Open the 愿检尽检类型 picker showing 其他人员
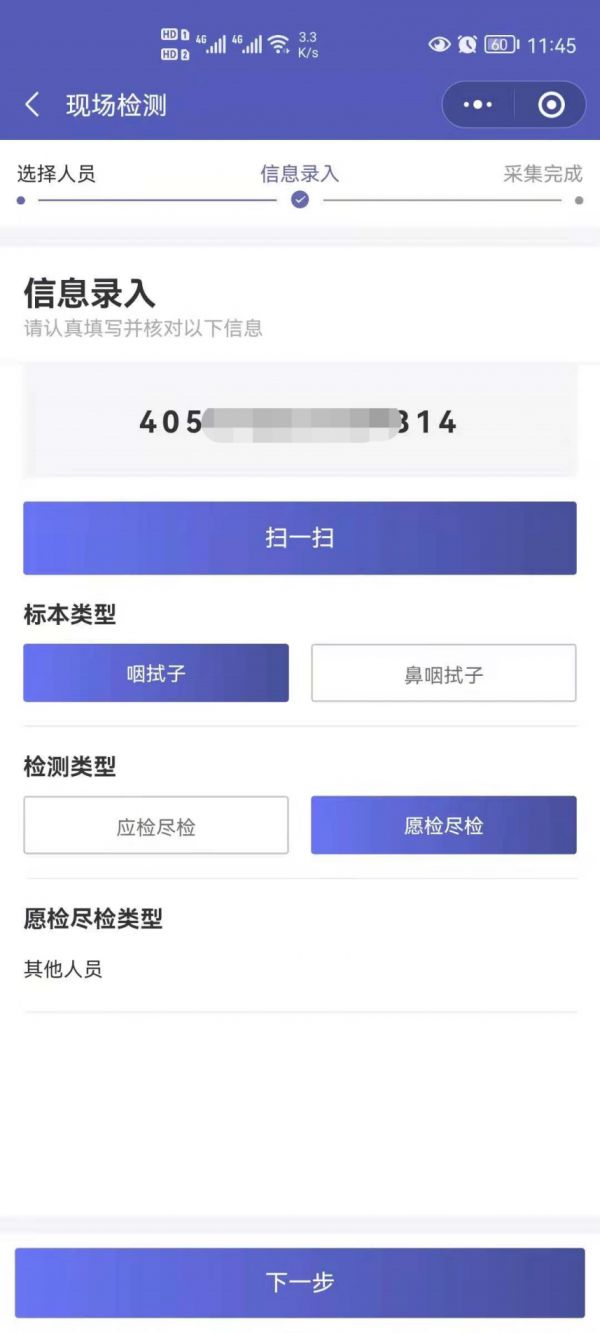This screenshot has width=600, height=1333. pyautogui.click(x=300, y=969)
